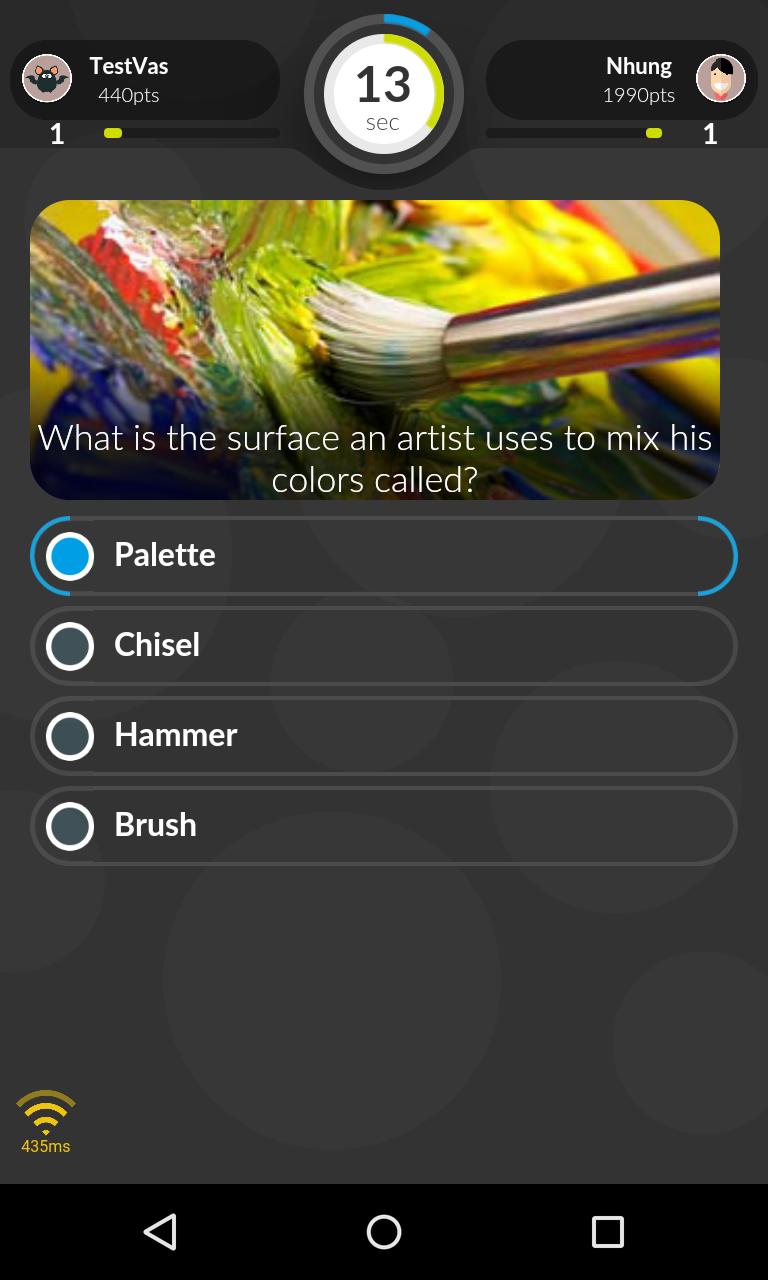Choose Chisel as the answer
This screenshot has height=1280, width=768.
click(x=384, y=646)
